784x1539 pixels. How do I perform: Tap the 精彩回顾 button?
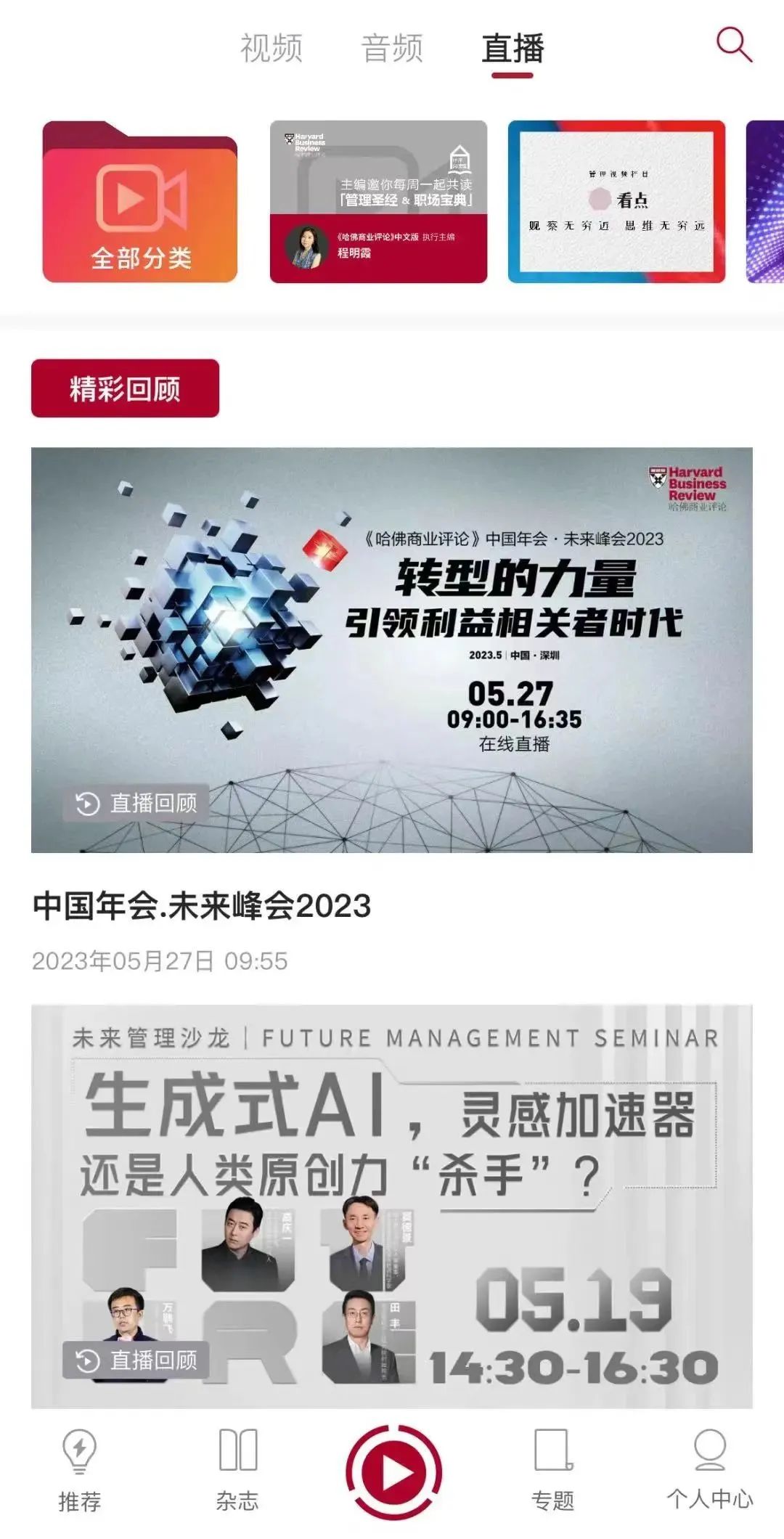[125, 388]
